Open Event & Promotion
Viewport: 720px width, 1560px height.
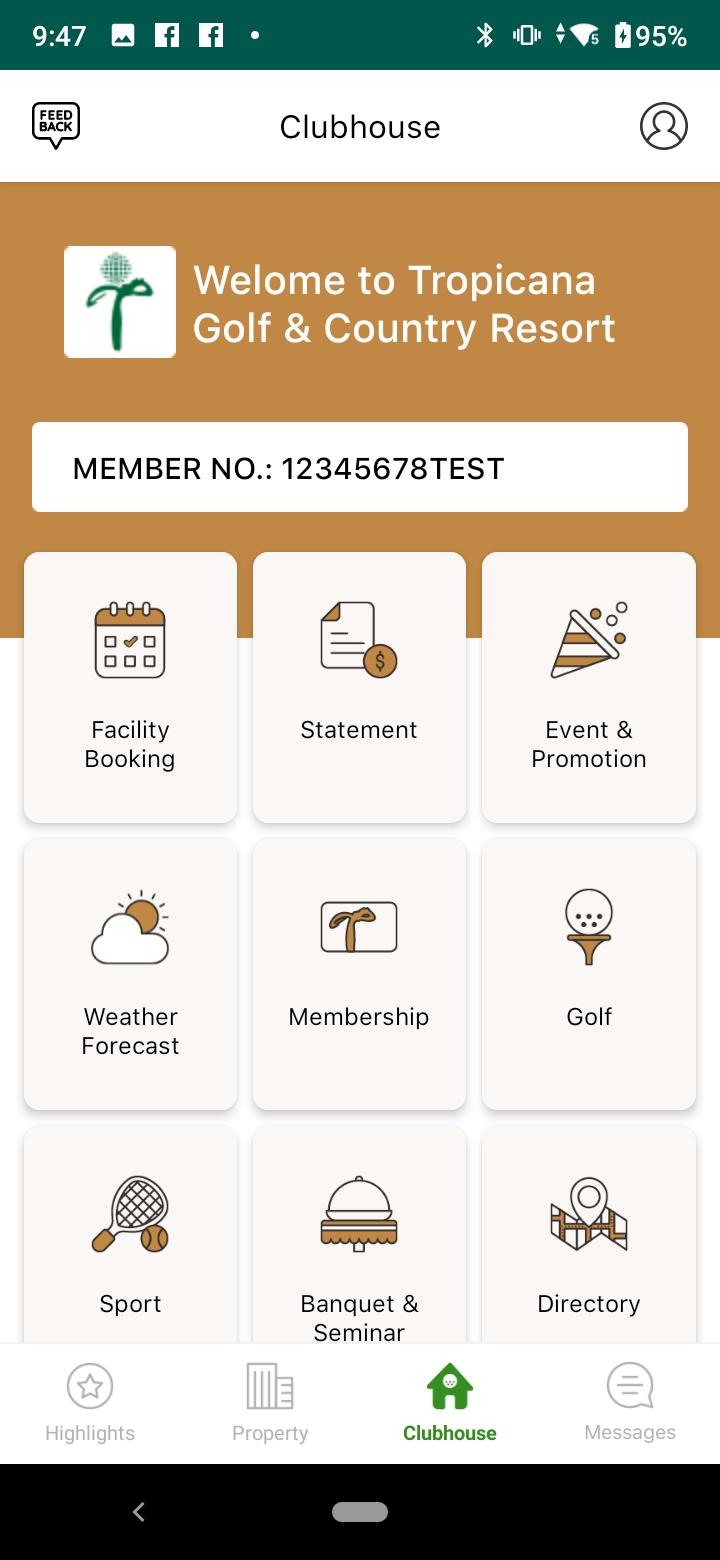point(589,687)
